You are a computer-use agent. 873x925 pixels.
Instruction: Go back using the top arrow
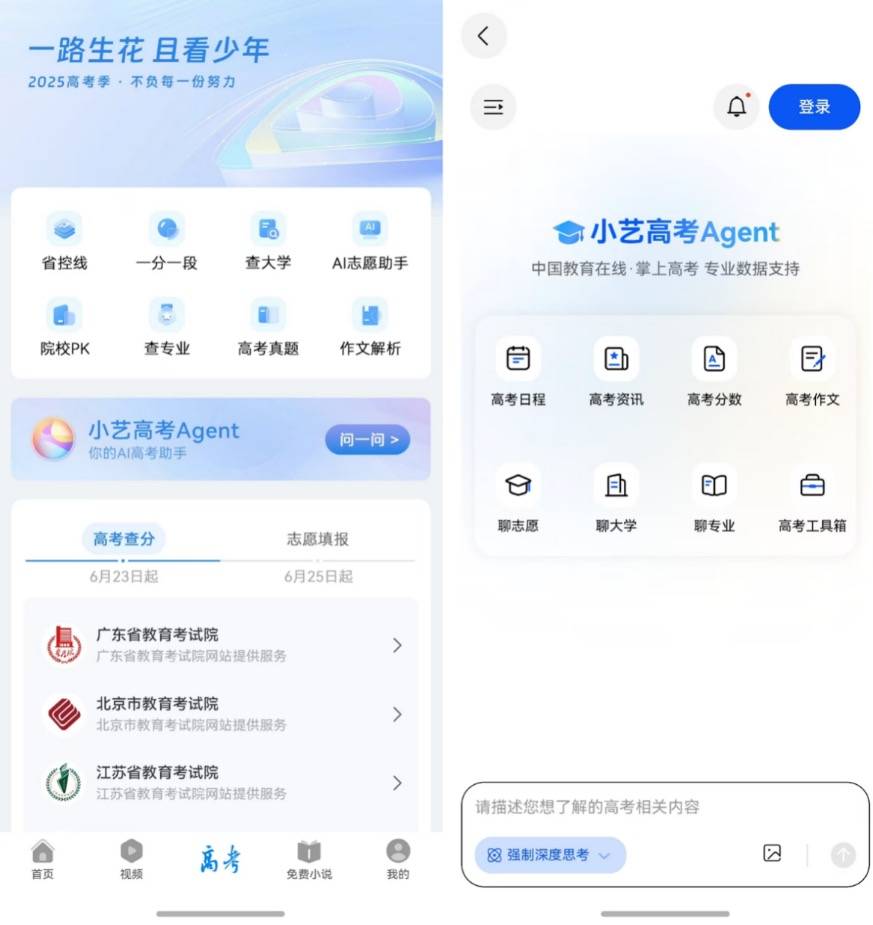click(483, 36)
